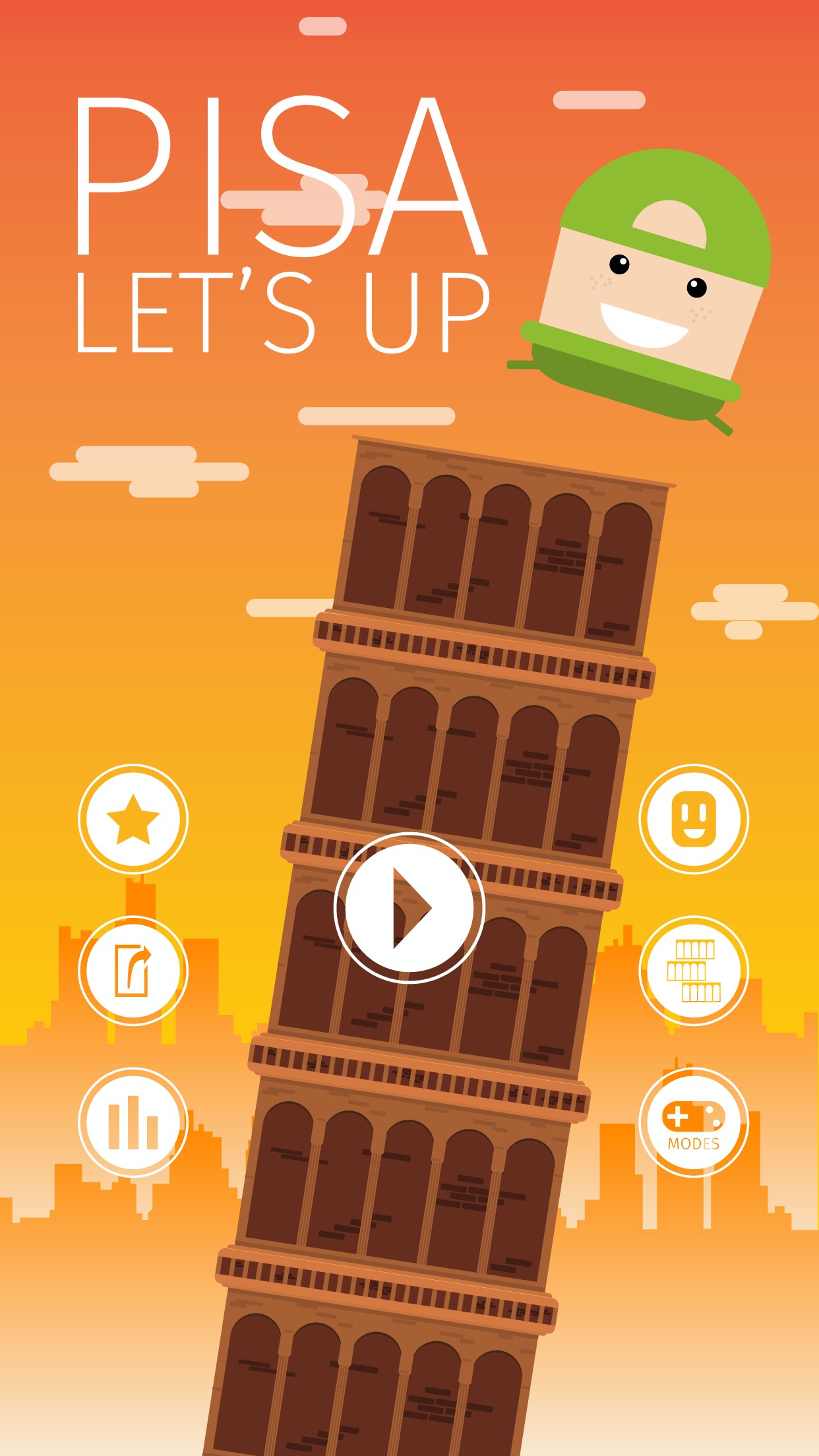
Task: Open the tower selection icon
Action: (694, 971)
